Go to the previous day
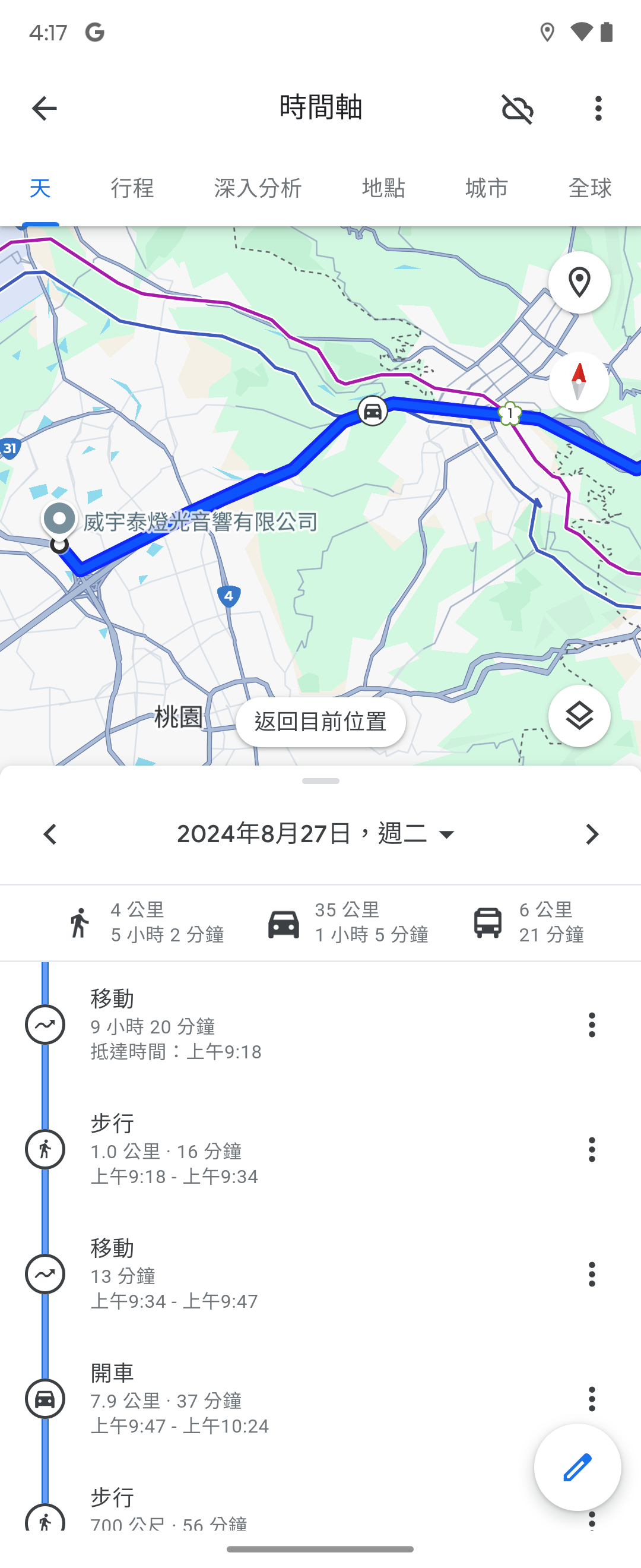Viewport: 641px width, 1568px height. (x=50, y=834)
